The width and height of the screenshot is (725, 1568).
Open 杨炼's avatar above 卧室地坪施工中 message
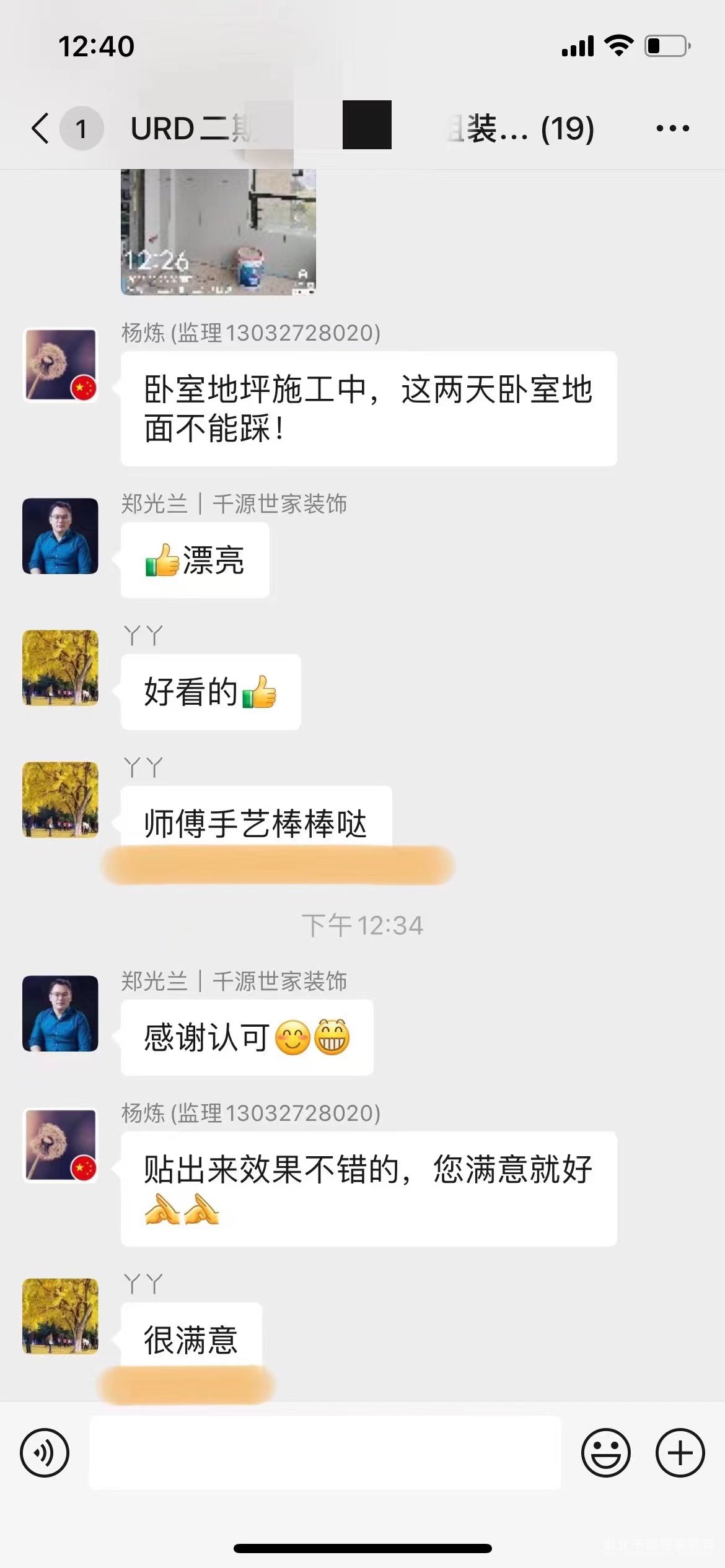click(x=60, y=365)
